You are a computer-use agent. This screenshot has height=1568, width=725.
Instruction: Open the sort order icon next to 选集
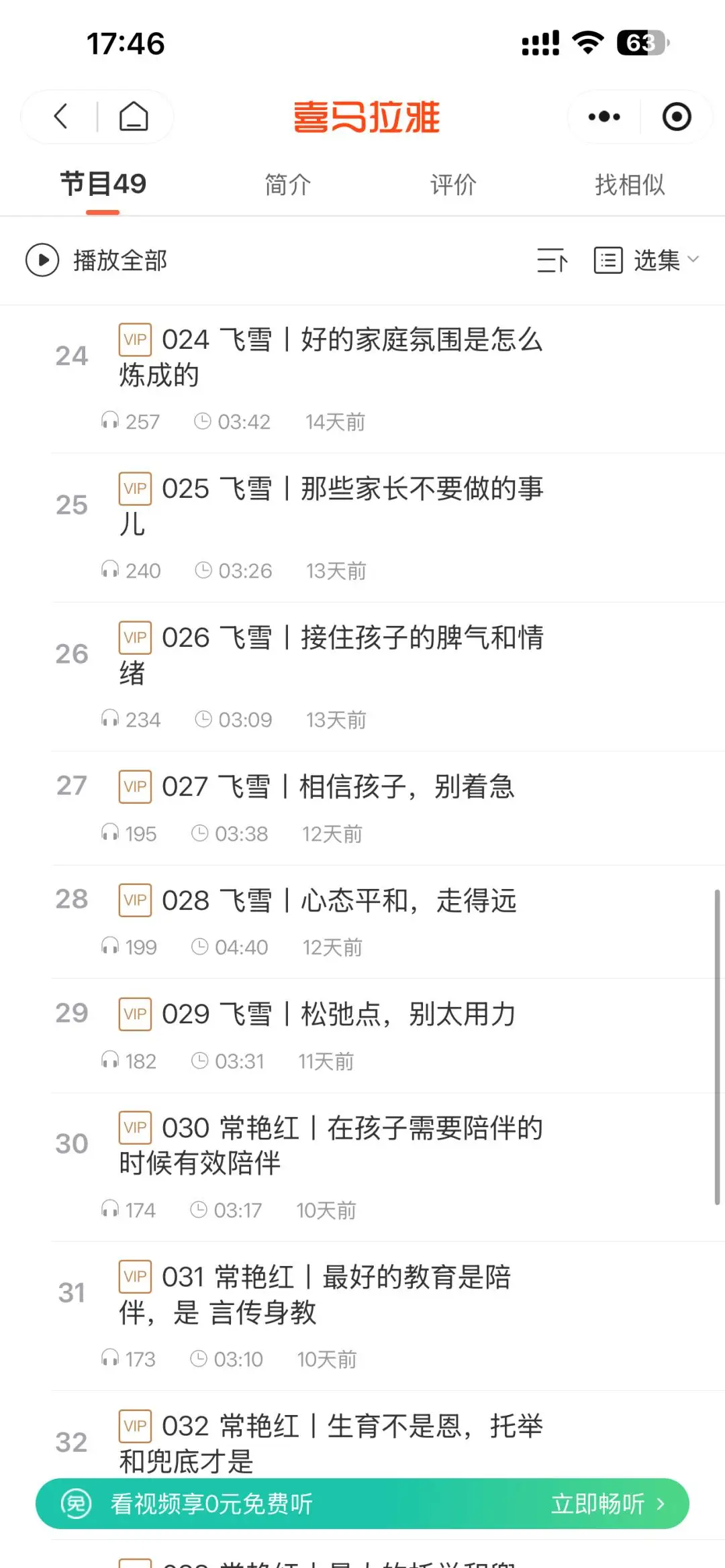coord(552,260)
